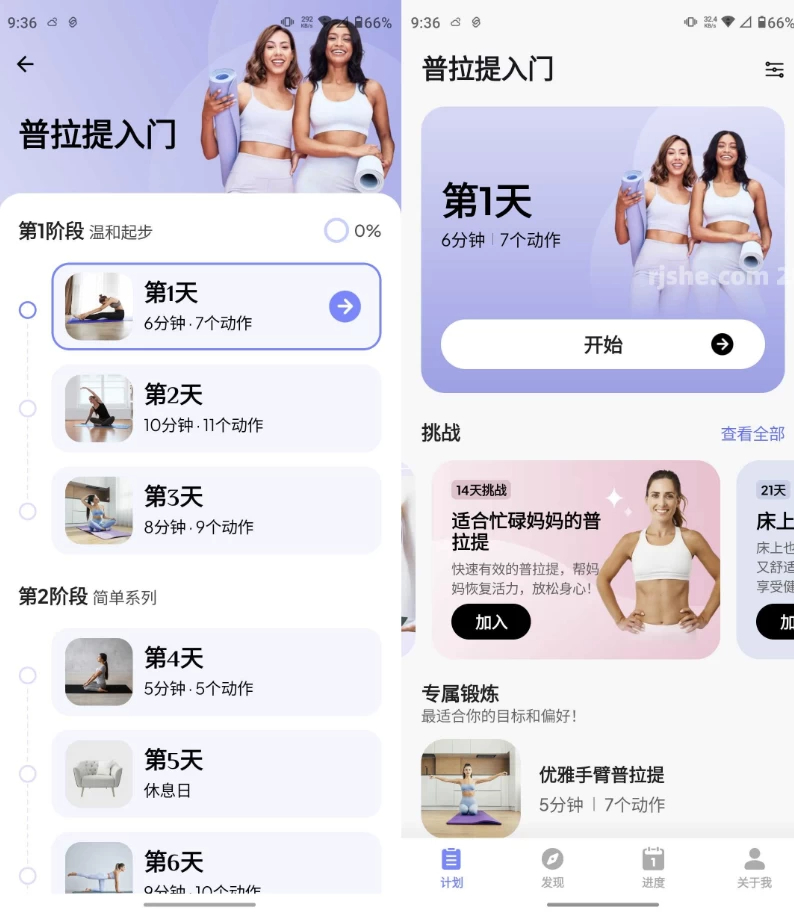Switch to the 进度 tab
Screen dimensions: 794x912
point(653,868)
